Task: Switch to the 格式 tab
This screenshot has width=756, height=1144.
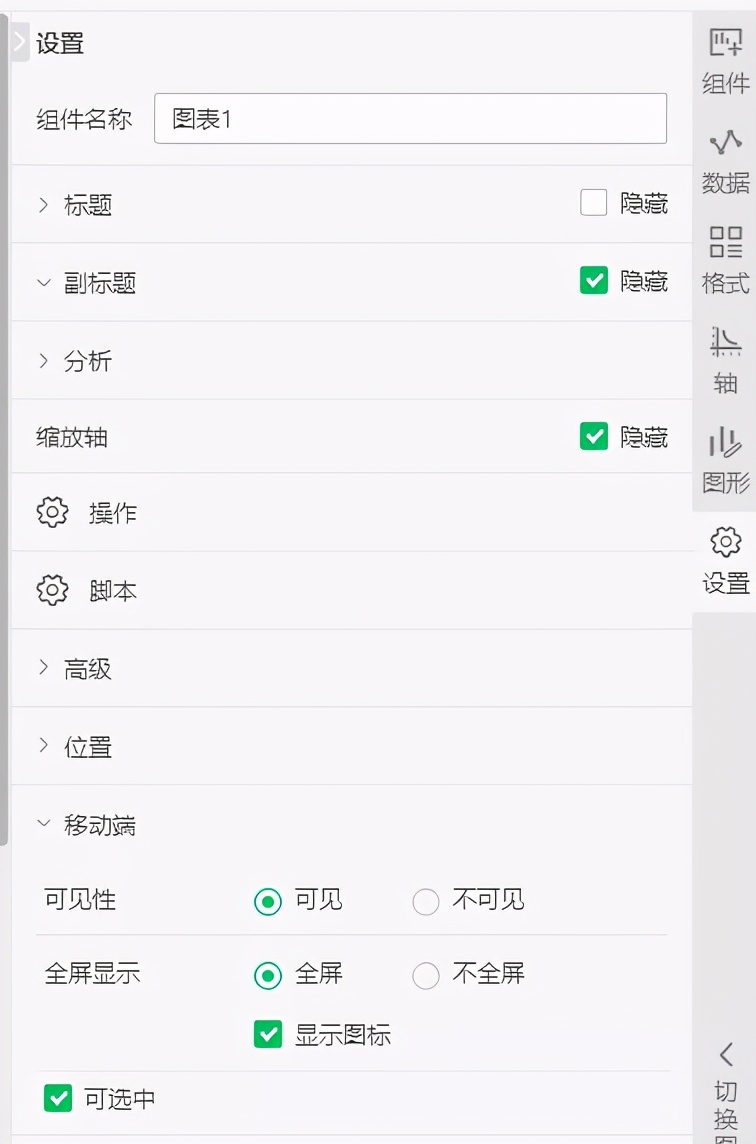Action: (x=725, y=259)
